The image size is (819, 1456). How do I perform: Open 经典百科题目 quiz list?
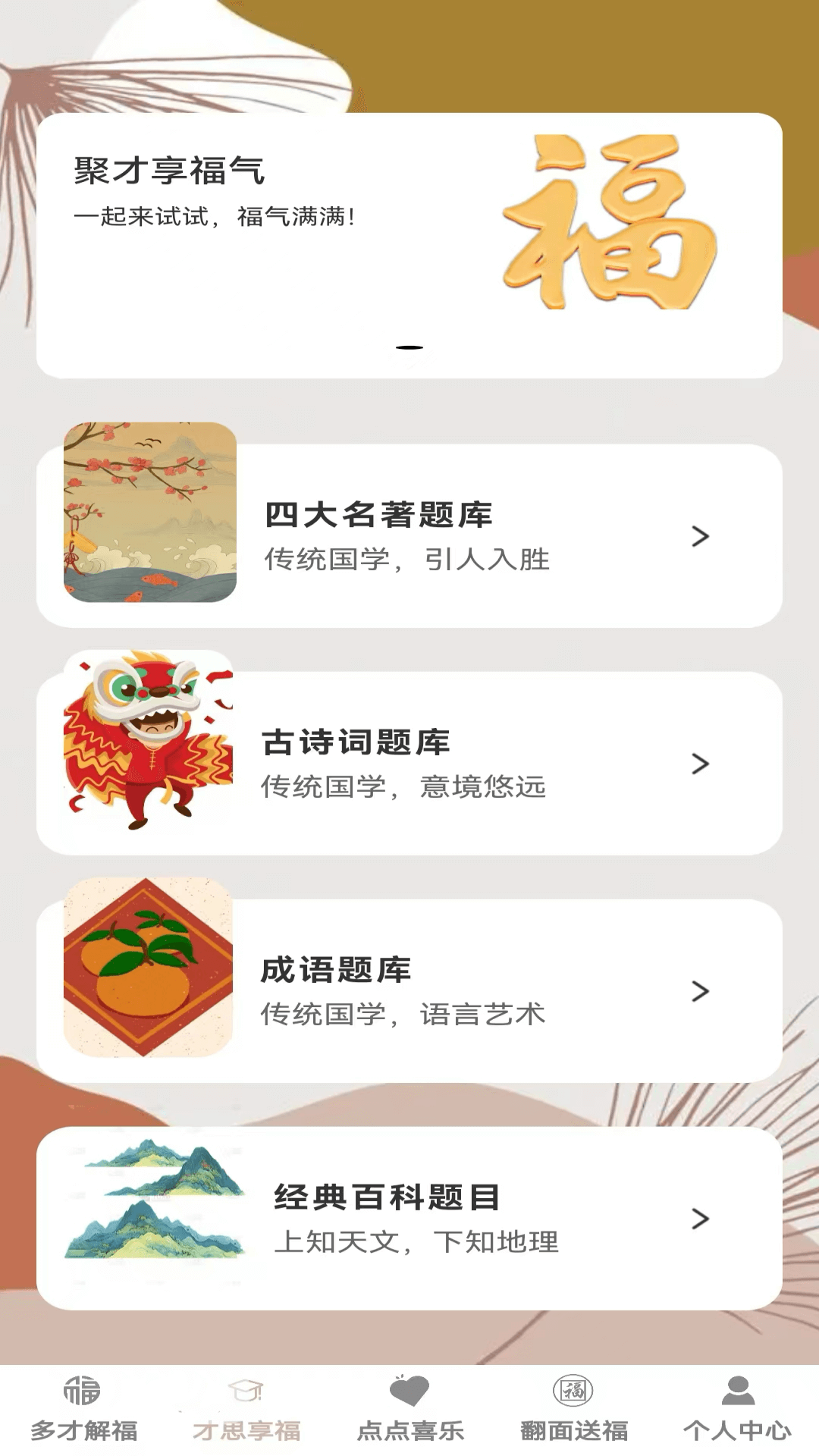(x=409, y=1218)
